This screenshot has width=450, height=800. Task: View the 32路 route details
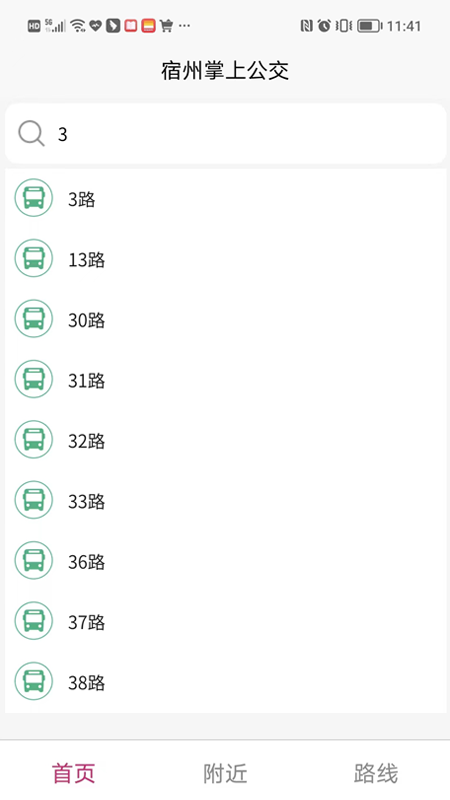[x=226, y=440]
